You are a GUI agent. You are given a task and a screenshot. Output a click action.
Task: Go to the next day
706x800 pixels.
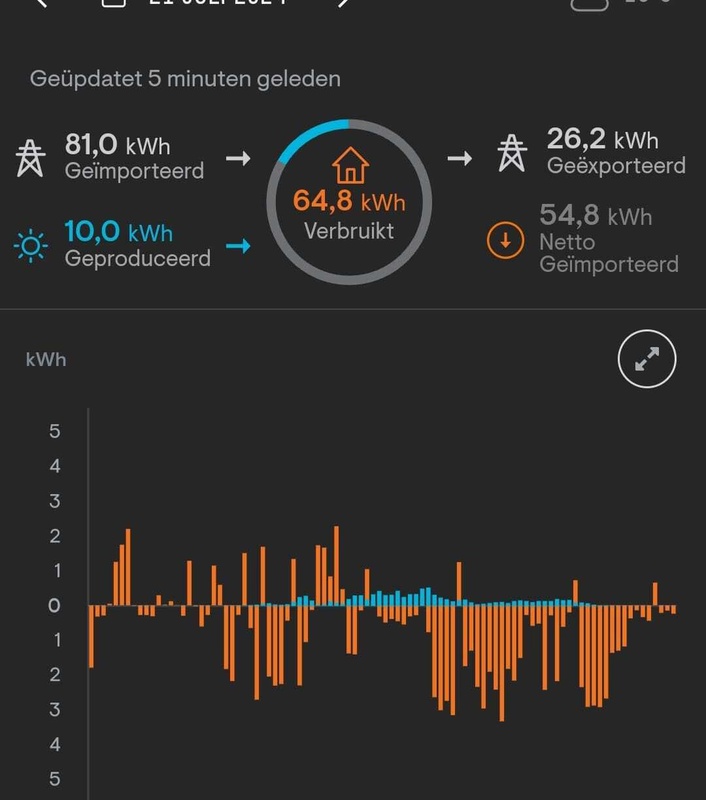341,3
